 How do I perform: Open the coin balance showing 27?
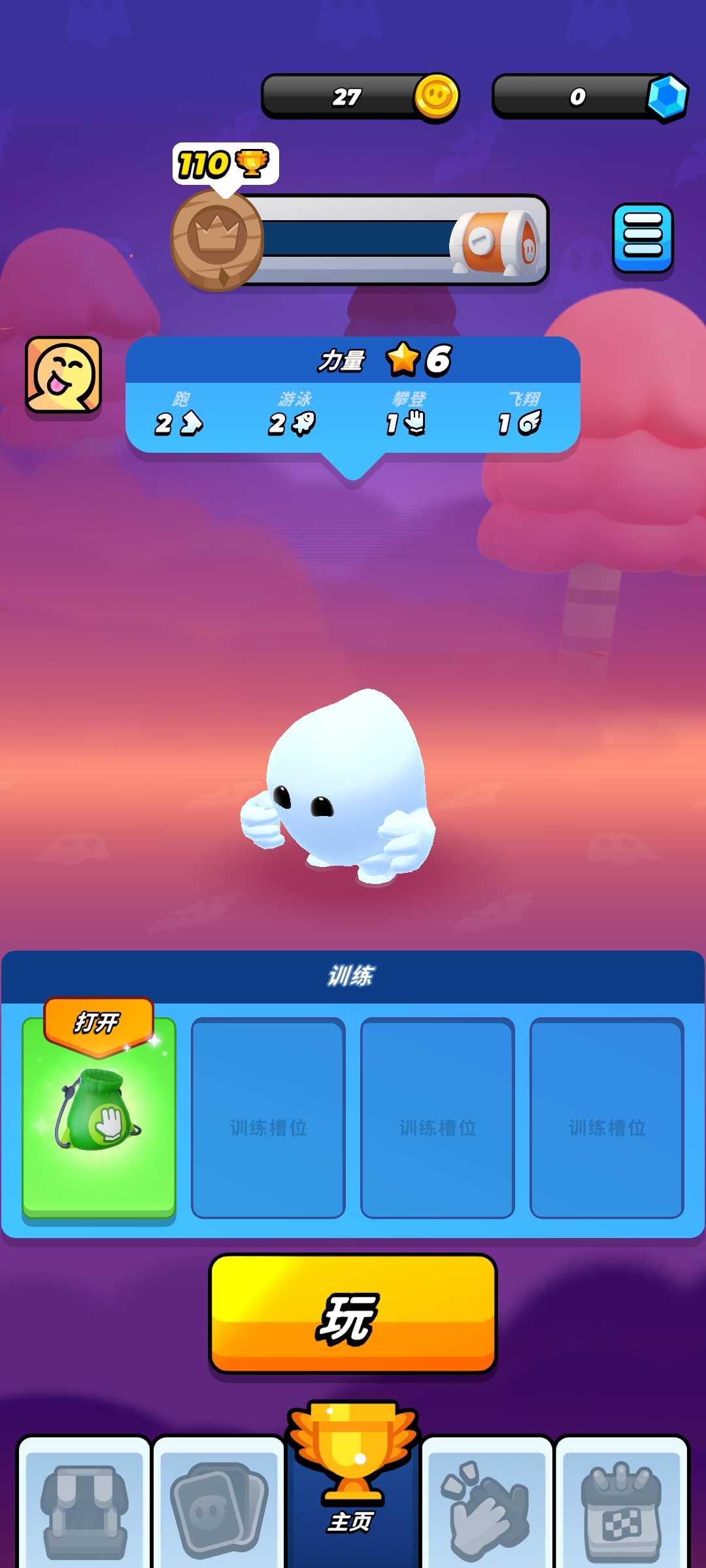tap(360, 97)
